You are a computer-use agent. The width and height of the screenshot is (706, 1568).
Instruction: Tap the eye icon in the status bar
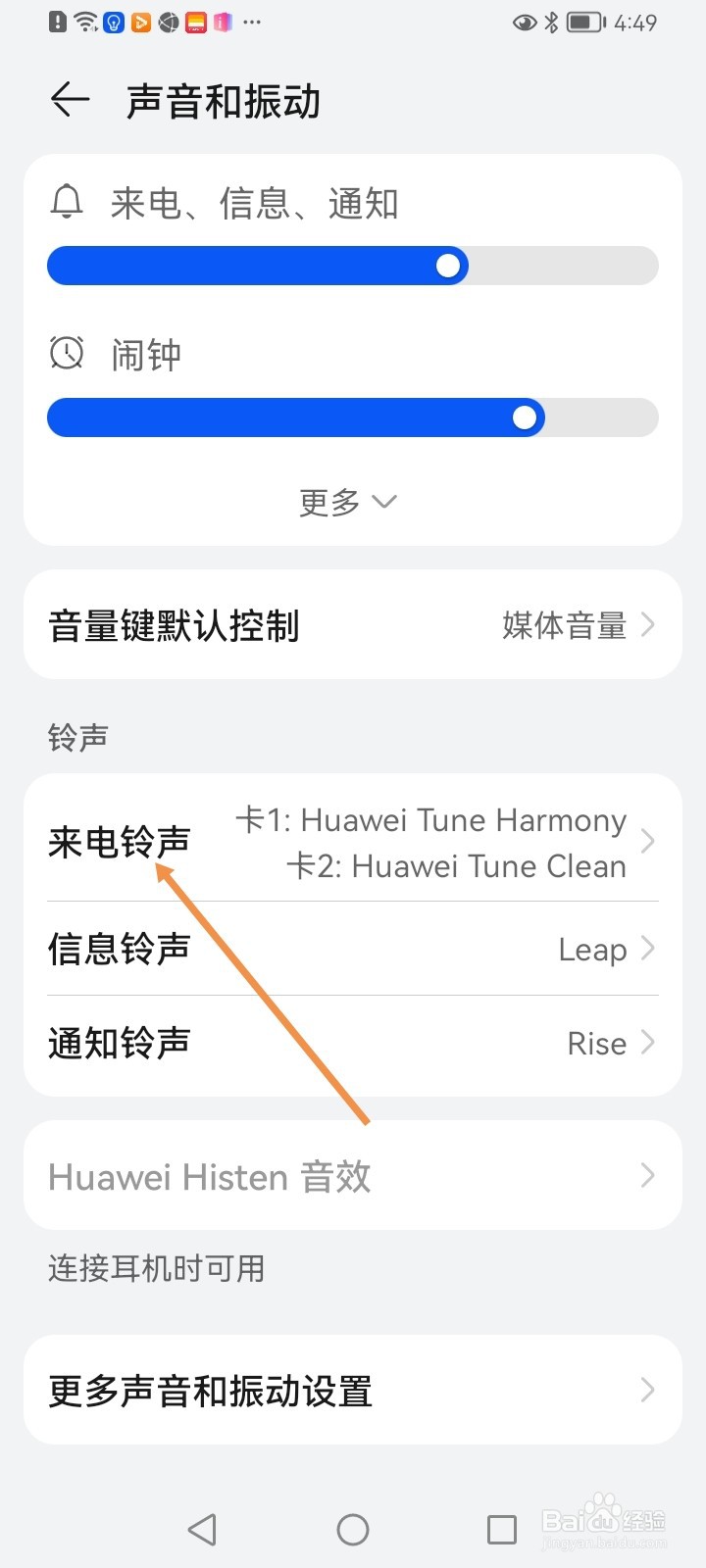[x=526, y=22]
